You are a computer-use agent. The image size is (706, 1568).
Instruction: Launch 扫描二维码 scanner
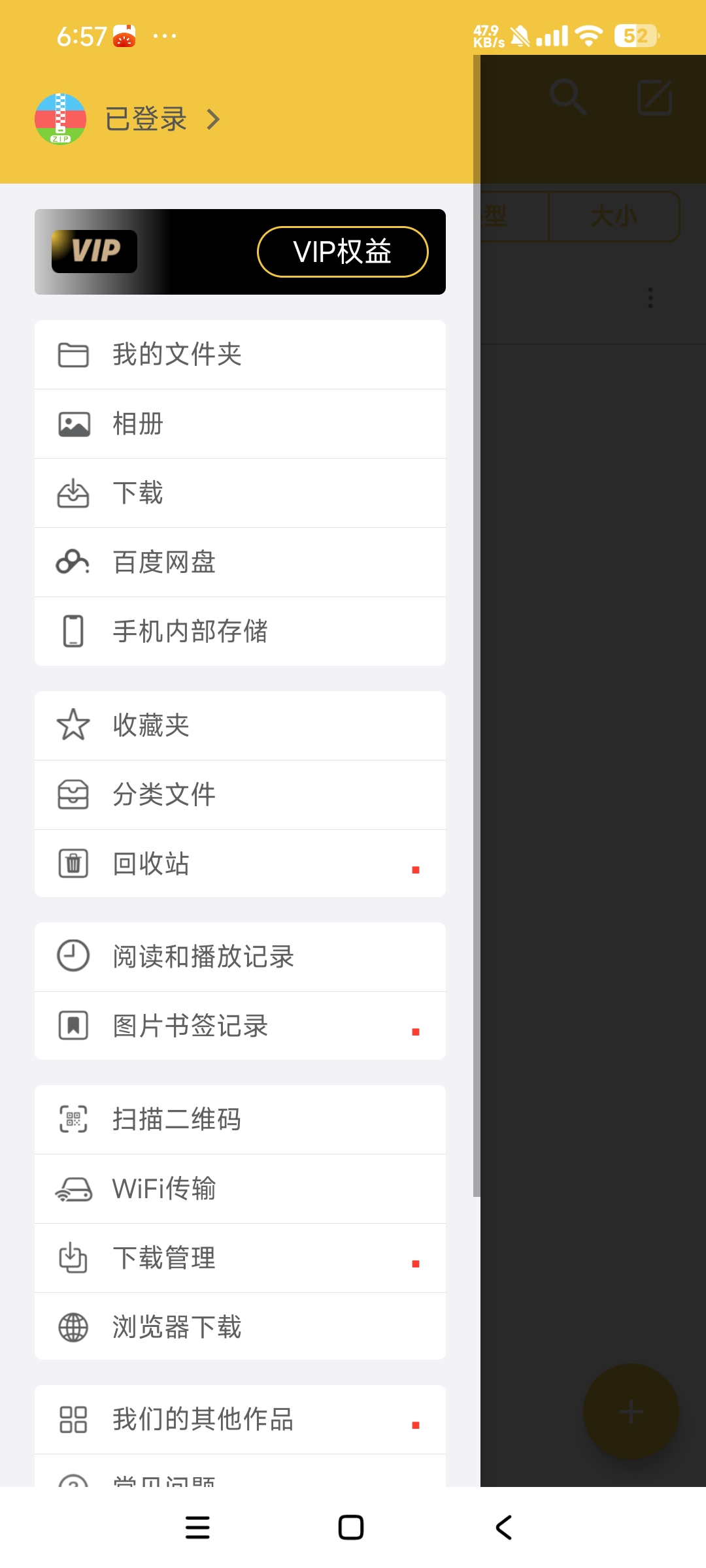240,1120
